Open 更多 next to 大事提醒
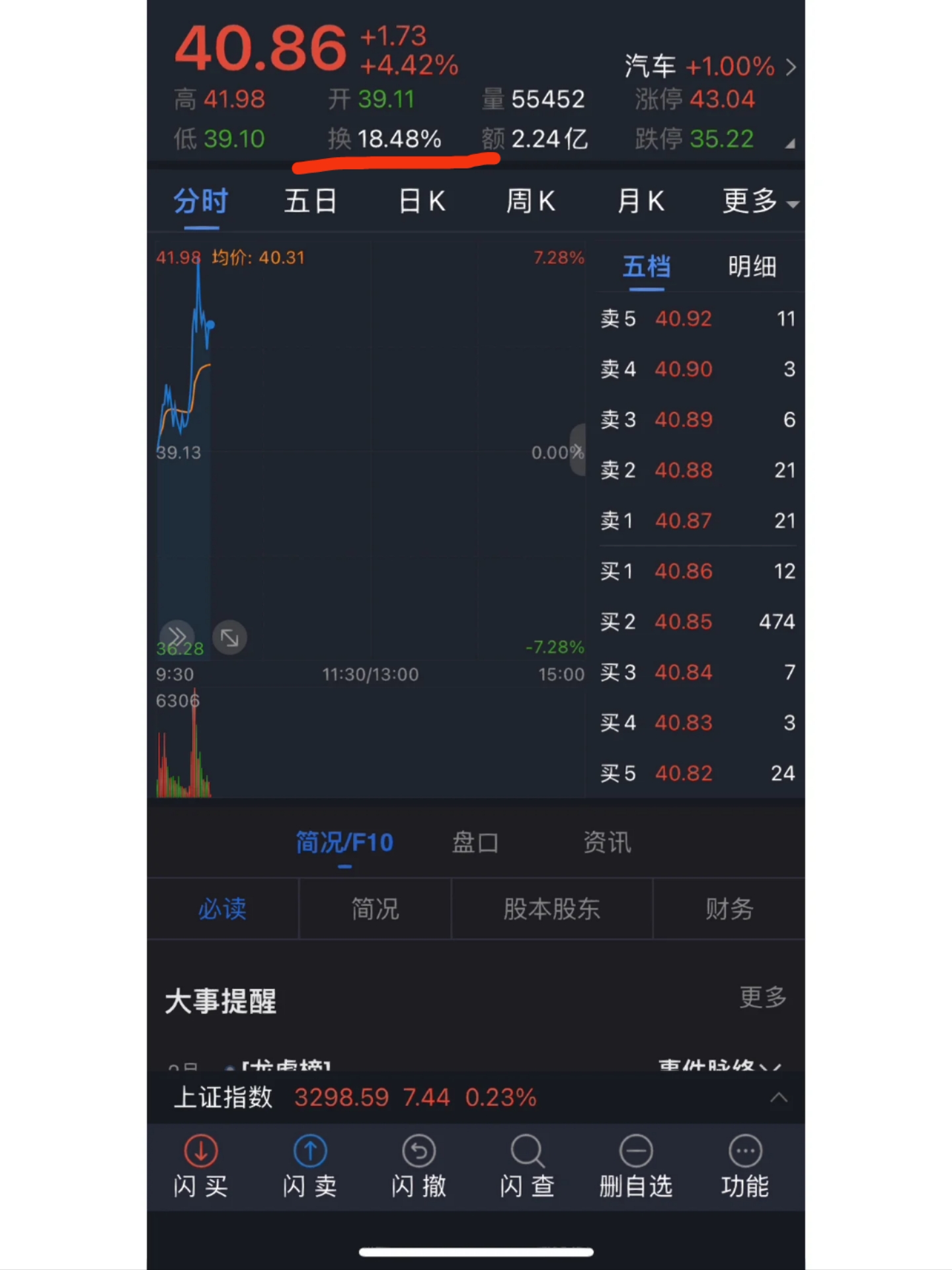 (x=763, y=997)
